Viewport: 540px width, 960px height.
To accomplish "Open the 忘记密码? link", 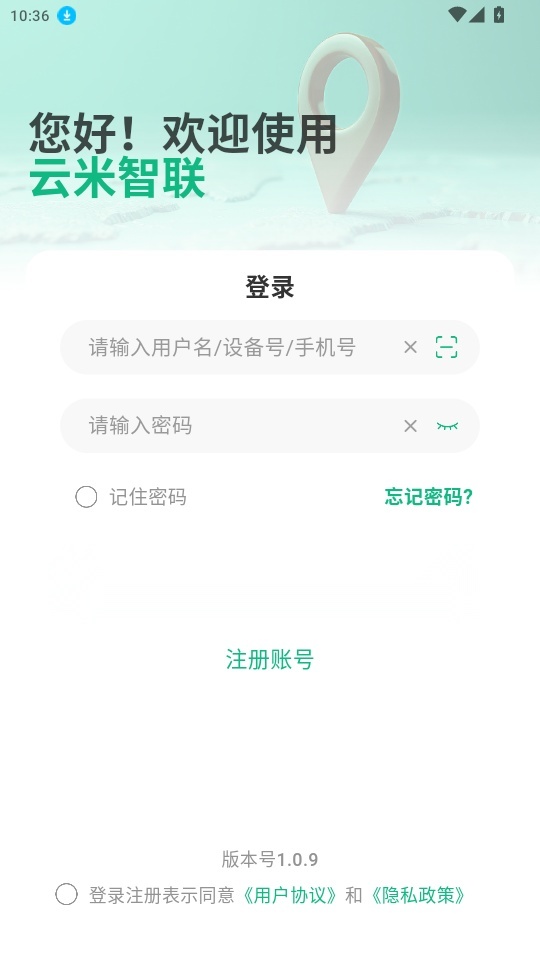I will (x=429, y=497).
